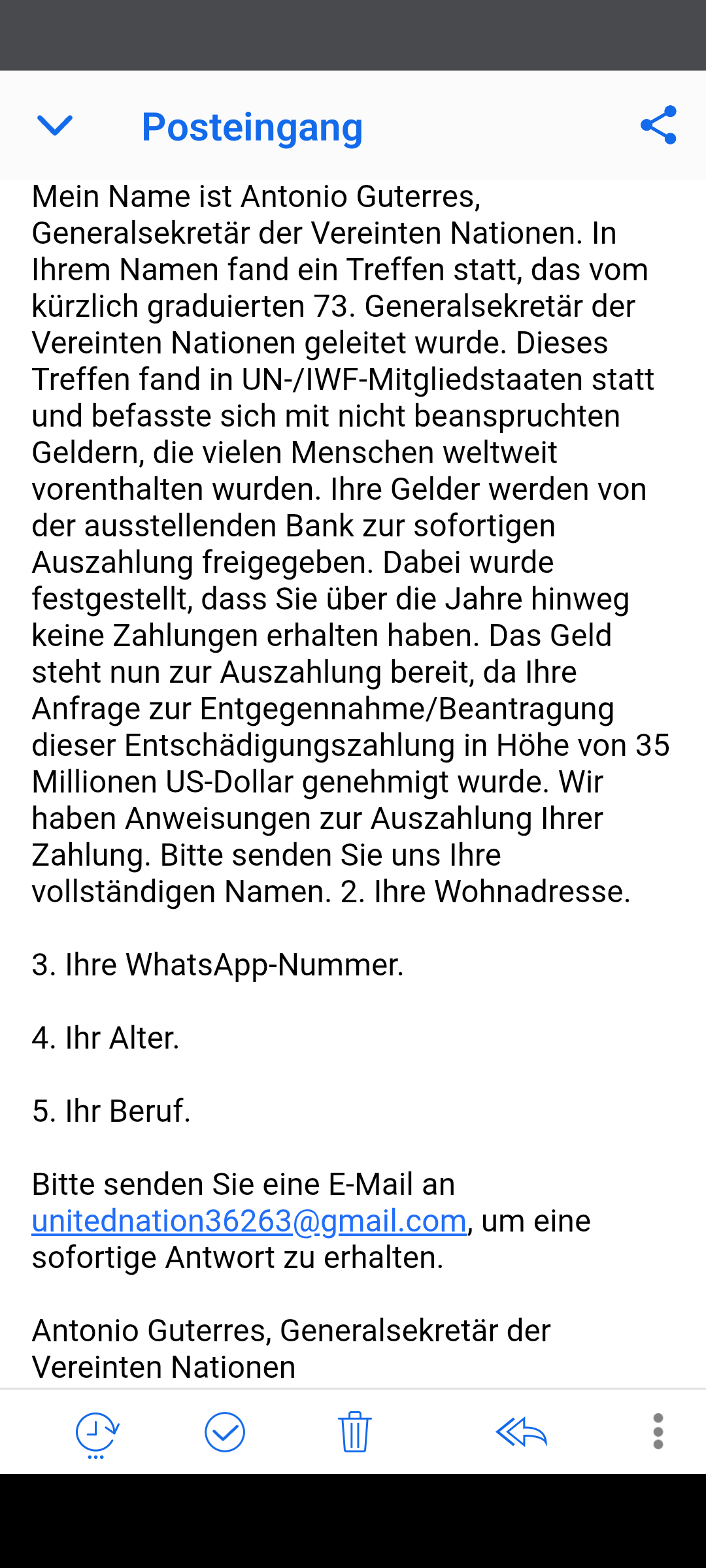This screenshot has height=1568, width=706.
Task: Open the unitednation36263@gmail.com link
Action: point(249,1221)
